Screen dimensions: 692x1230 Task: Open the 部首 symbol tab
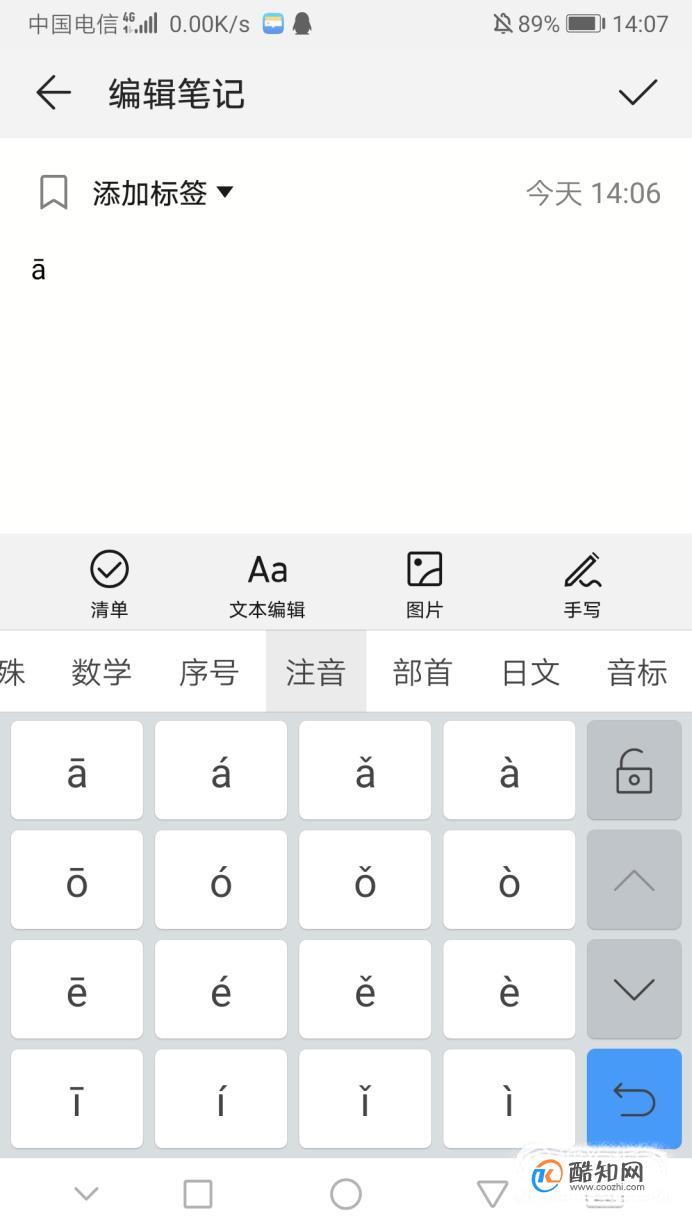coord(423,672)
